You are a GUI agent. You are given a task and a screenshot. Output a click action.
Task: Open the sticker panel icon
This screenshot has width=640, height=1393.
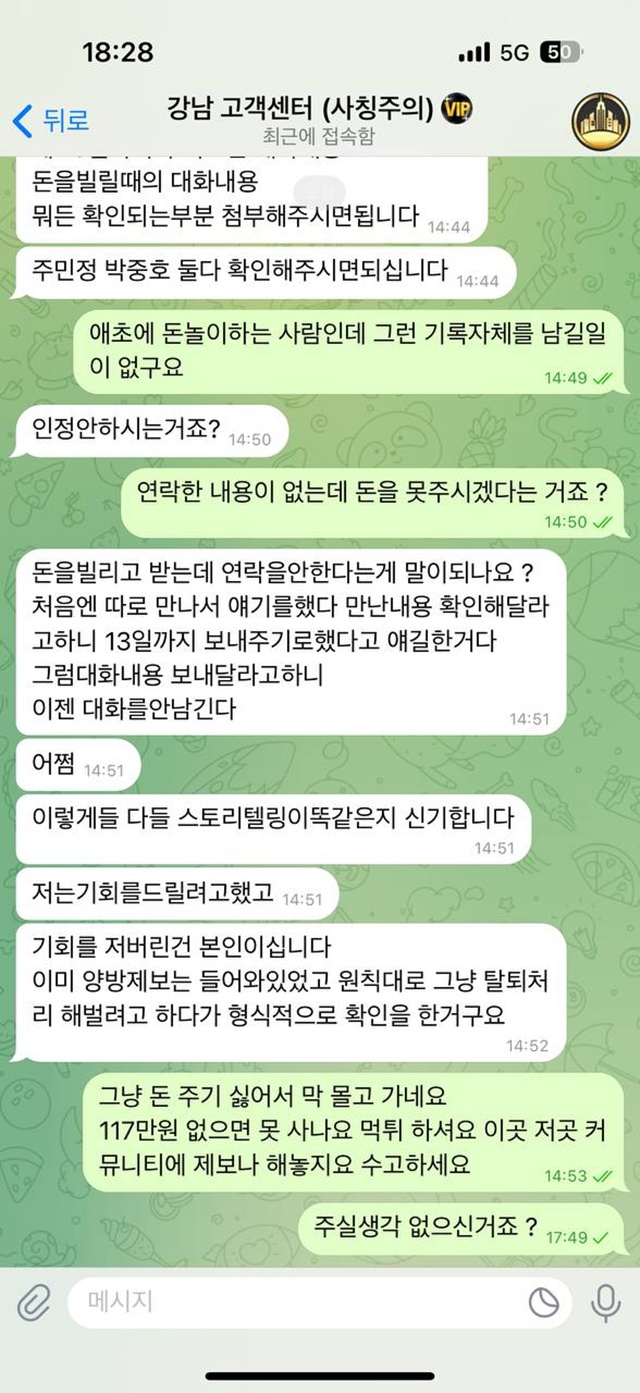[x=544, y=1302]
